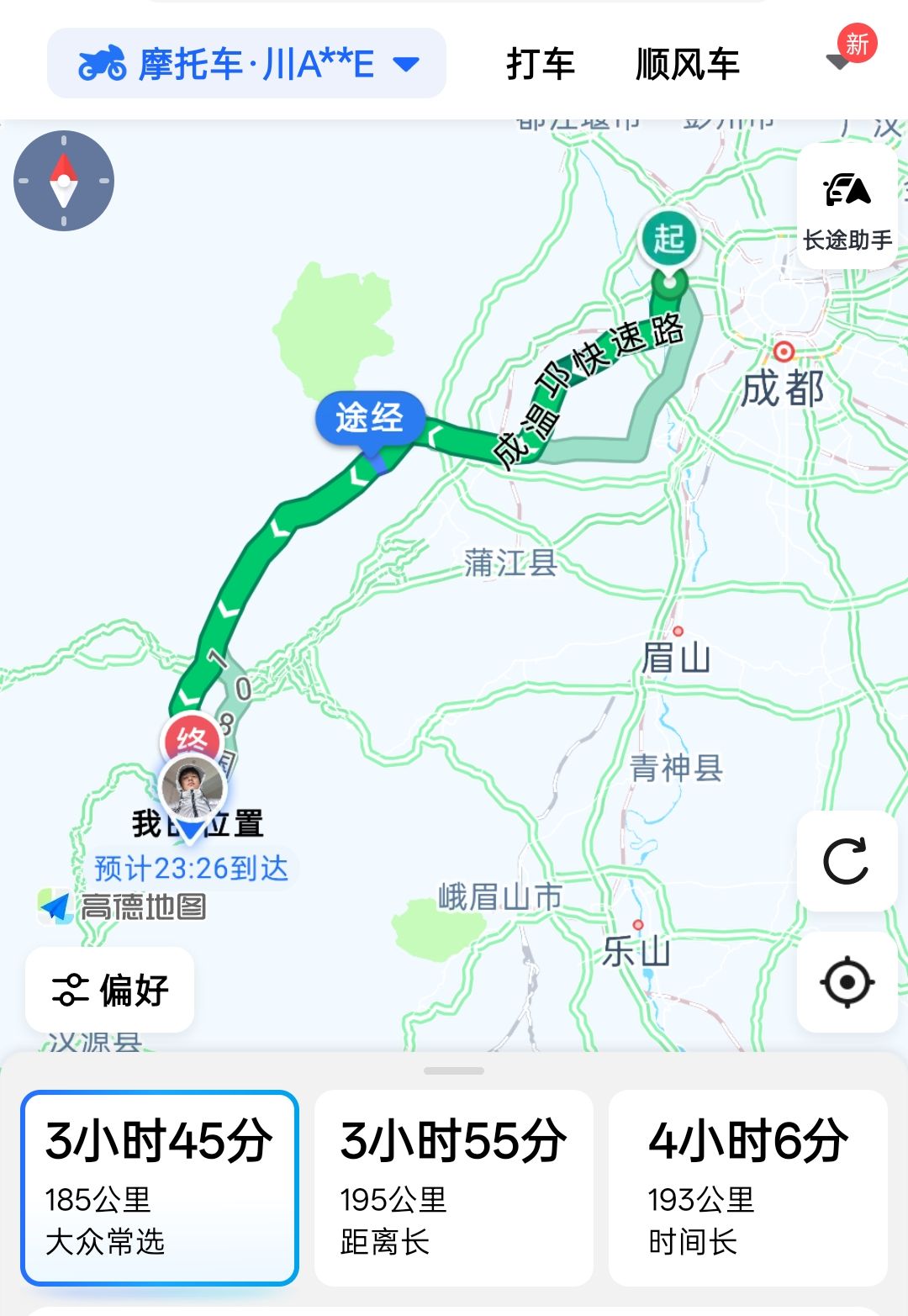This screenshot has width=908, height=1316.
Task: Open 长途助手 long-trip assistant
Action: coord(847,207)
